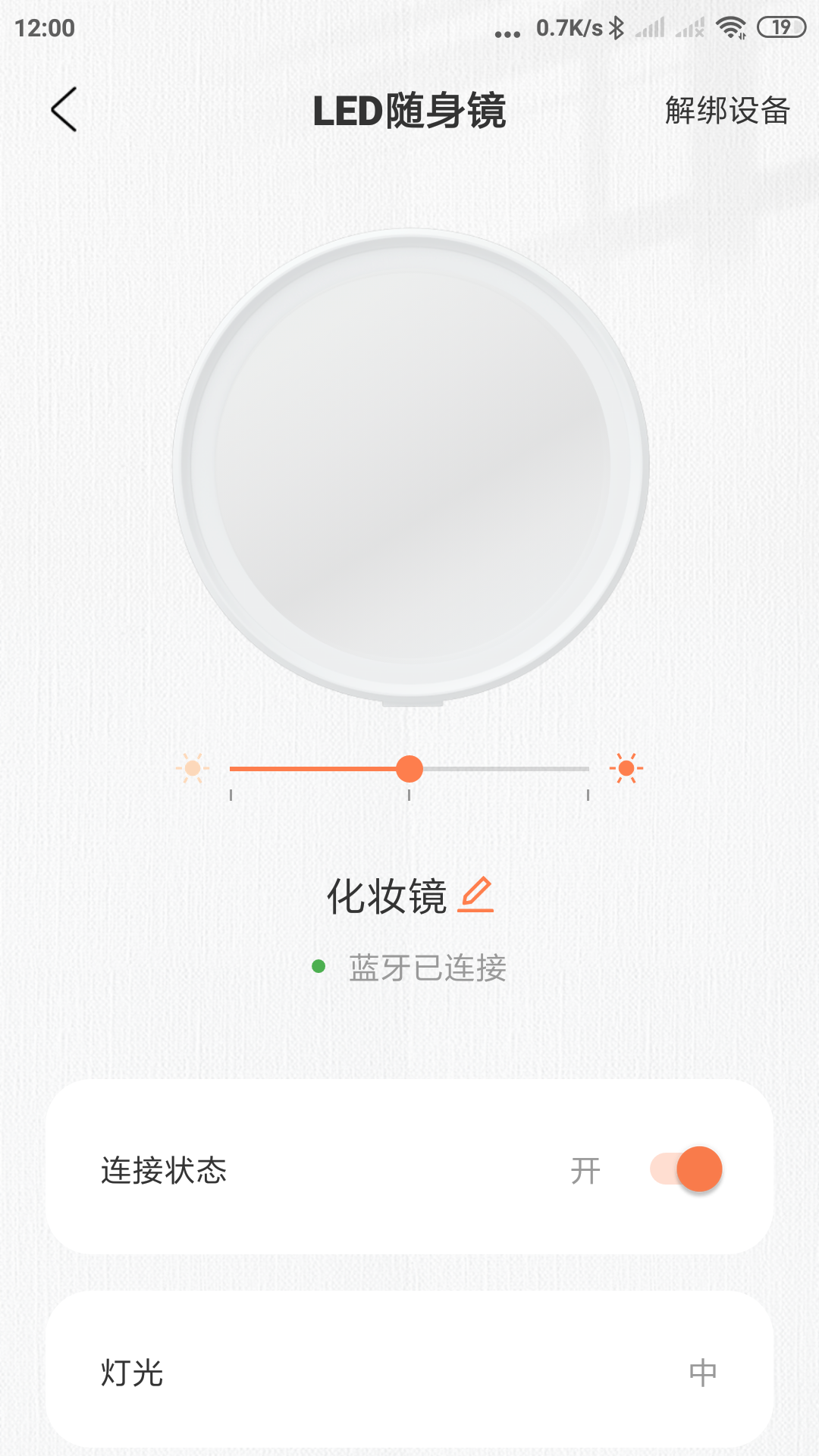The image size is (819, 1456).
Task: Go back using the top-left arrow
Action: 64,110
